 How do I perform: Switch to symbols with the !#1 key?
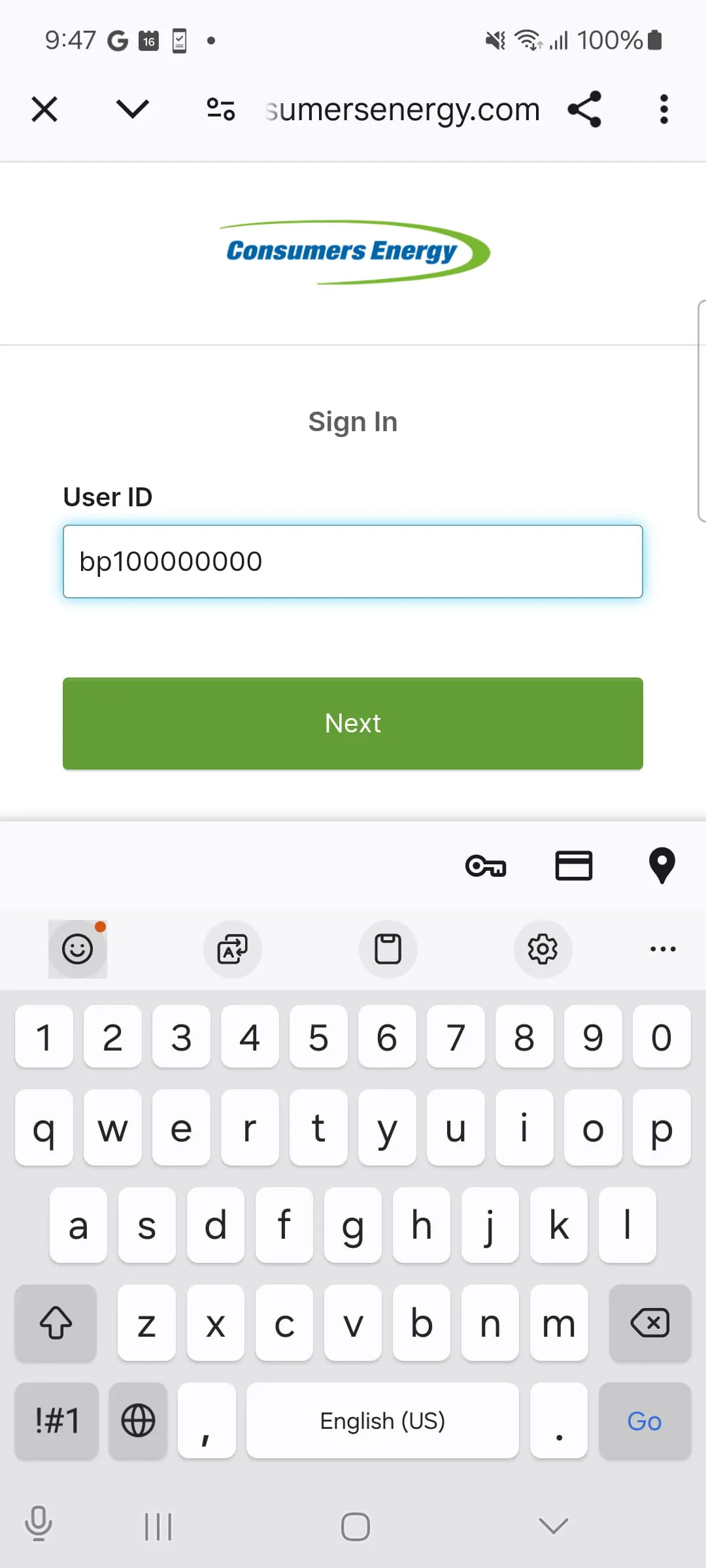point(57,1421)
